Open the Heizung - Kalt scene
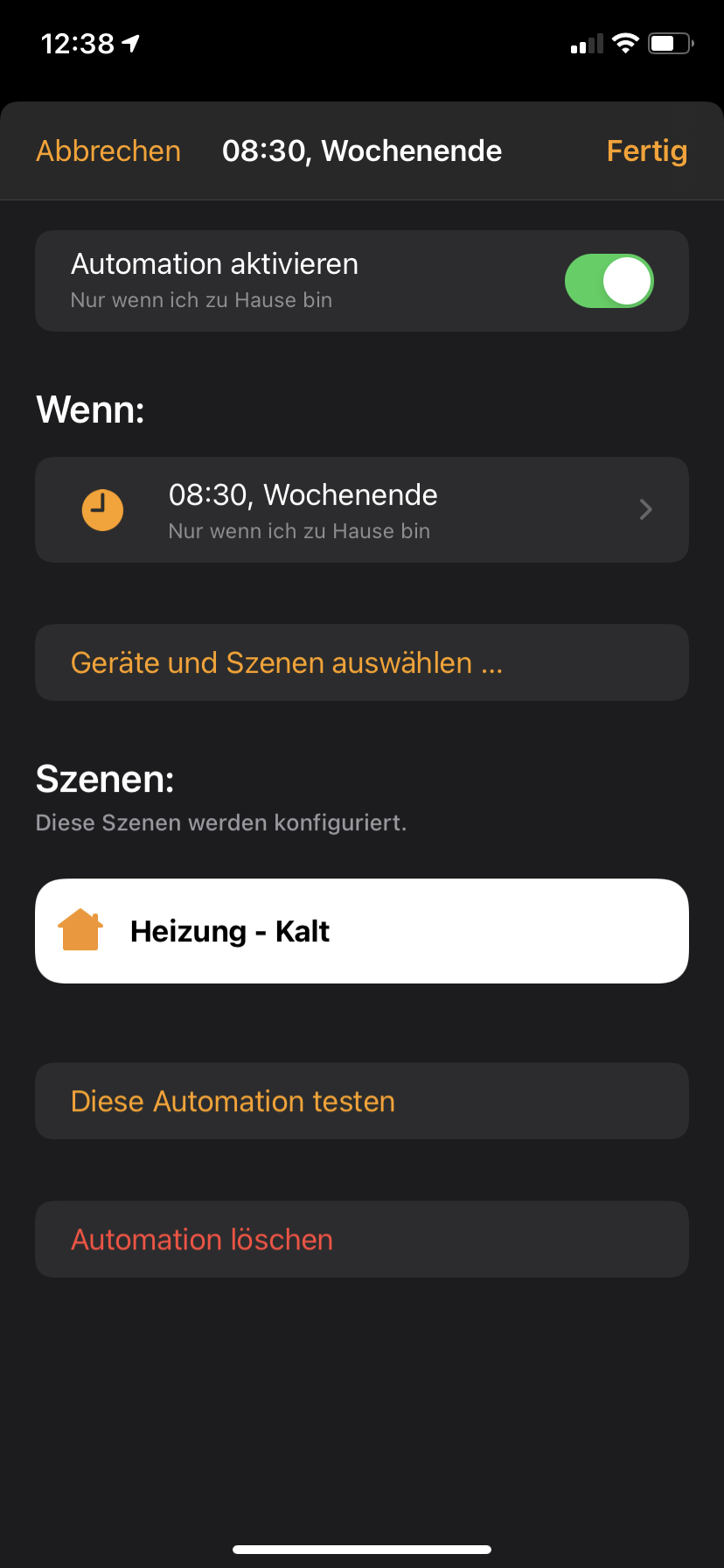This screenshot has width=724, height=1568. (x=362, y=931)
